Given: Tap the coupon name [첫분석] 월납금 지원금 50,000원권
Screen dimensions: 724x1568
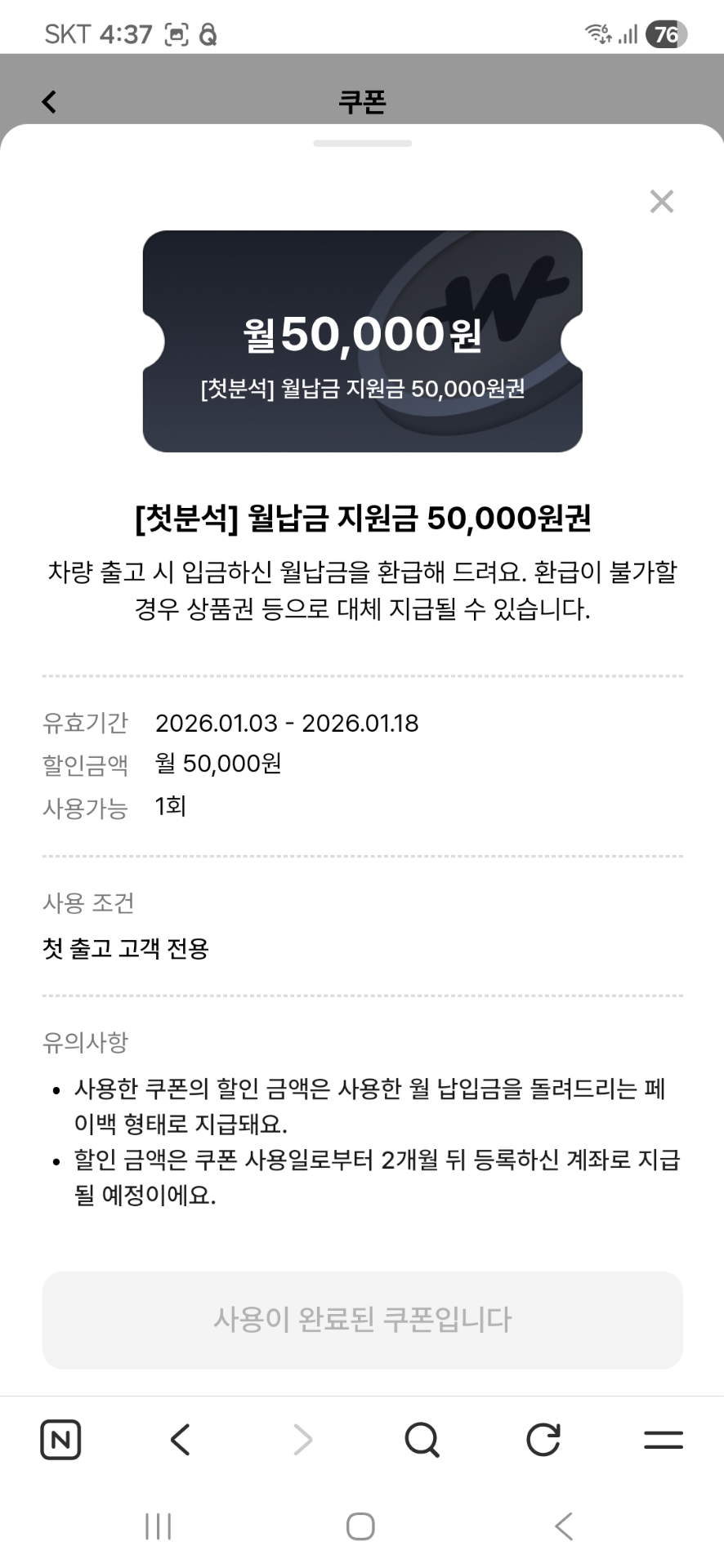Looking at the screenshot, I should click(362, 516).
